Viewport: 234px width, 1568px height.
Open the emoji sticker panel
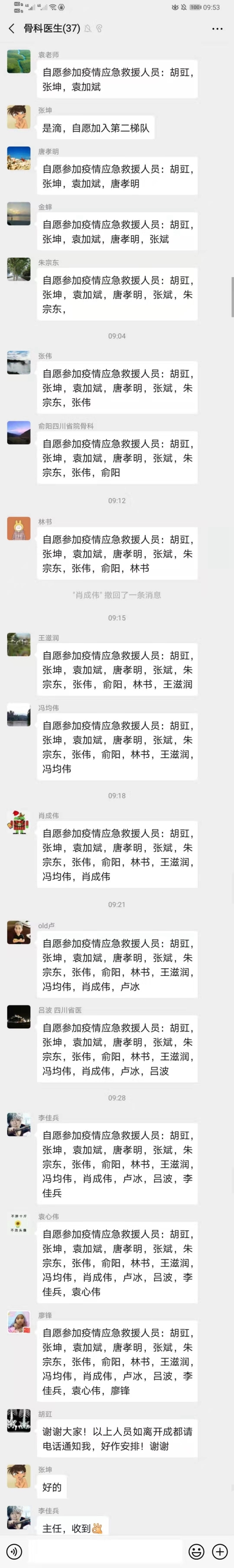coord(196,1551)
